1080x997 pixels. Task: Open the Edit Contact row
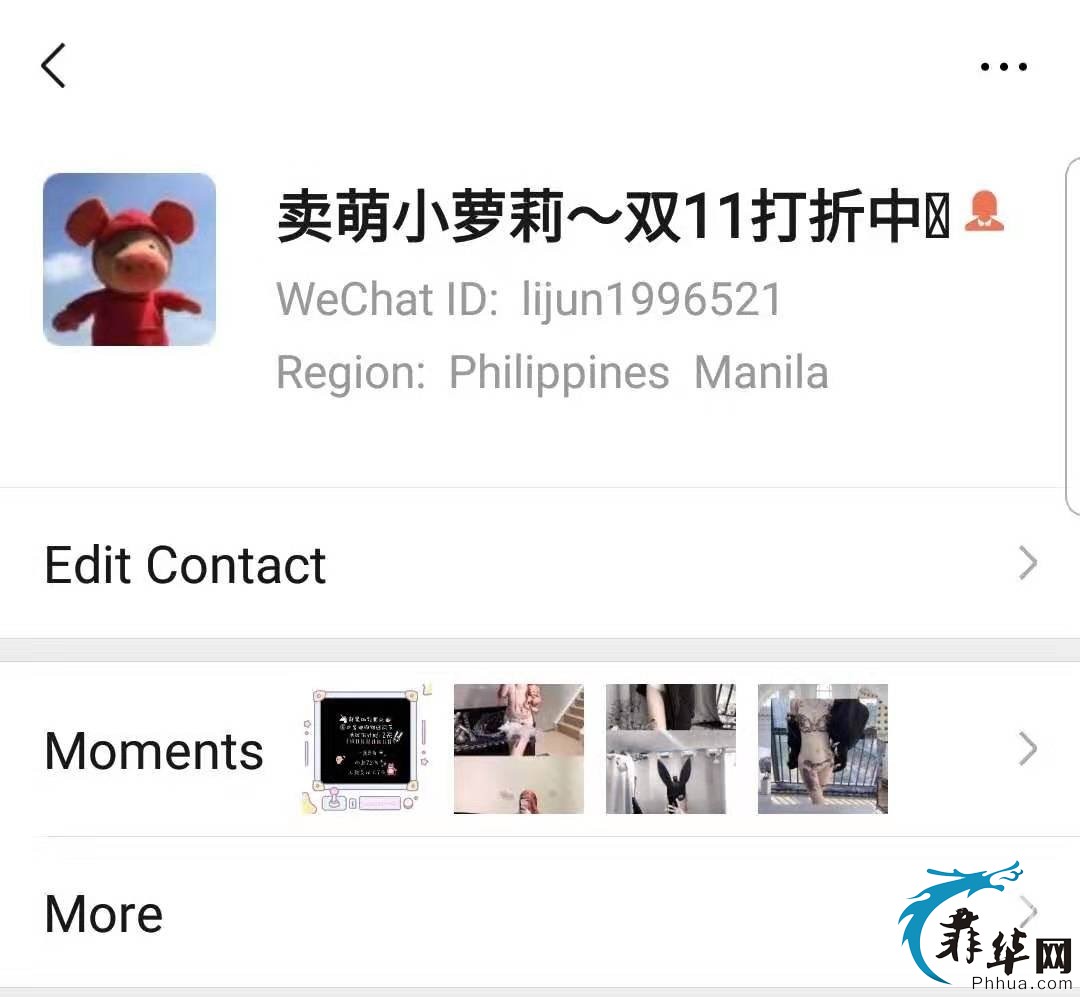point(540,564)
